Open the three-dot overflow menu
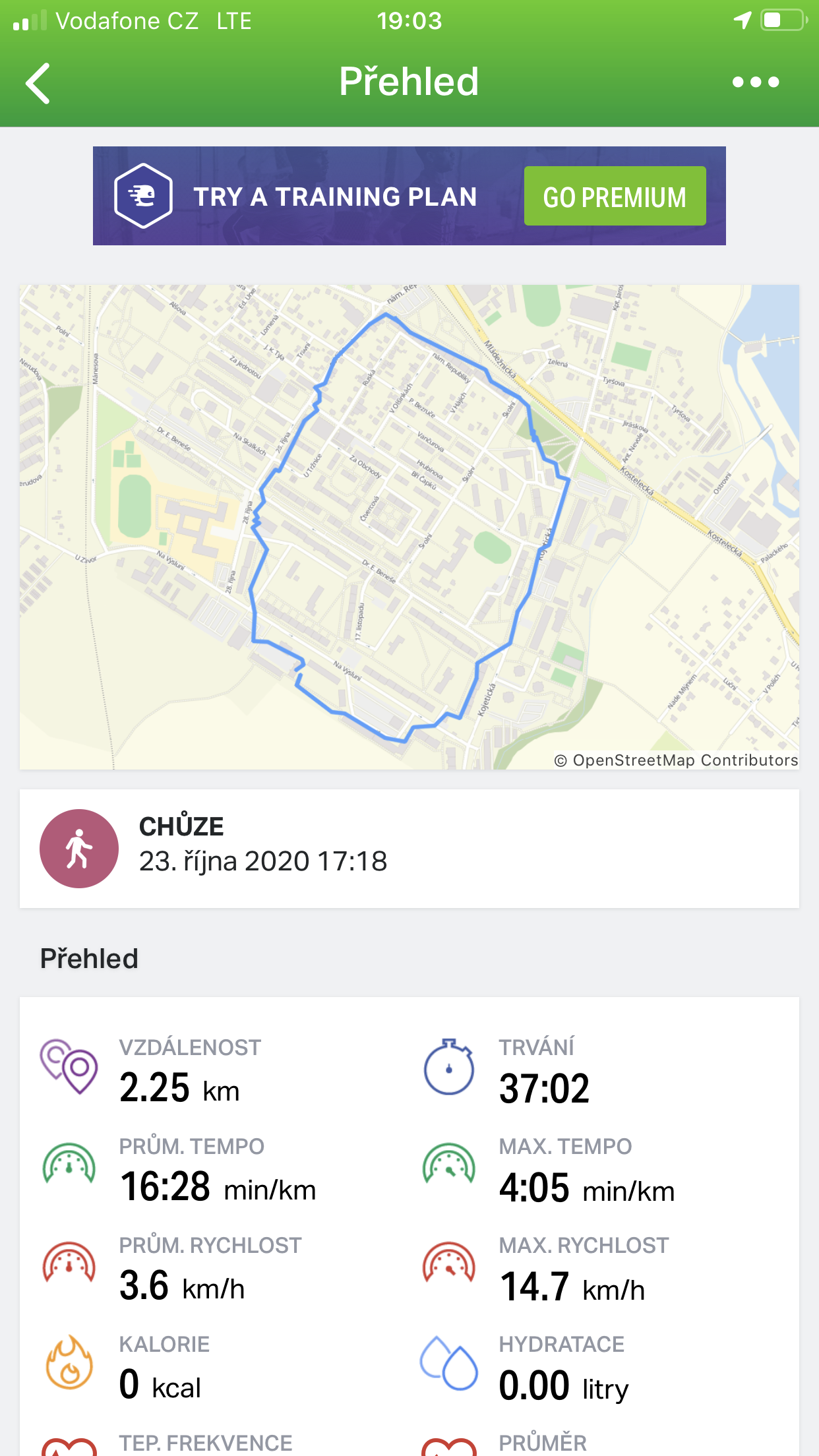819x1456 pixels. pyautogui.click(x=756, y=82)
